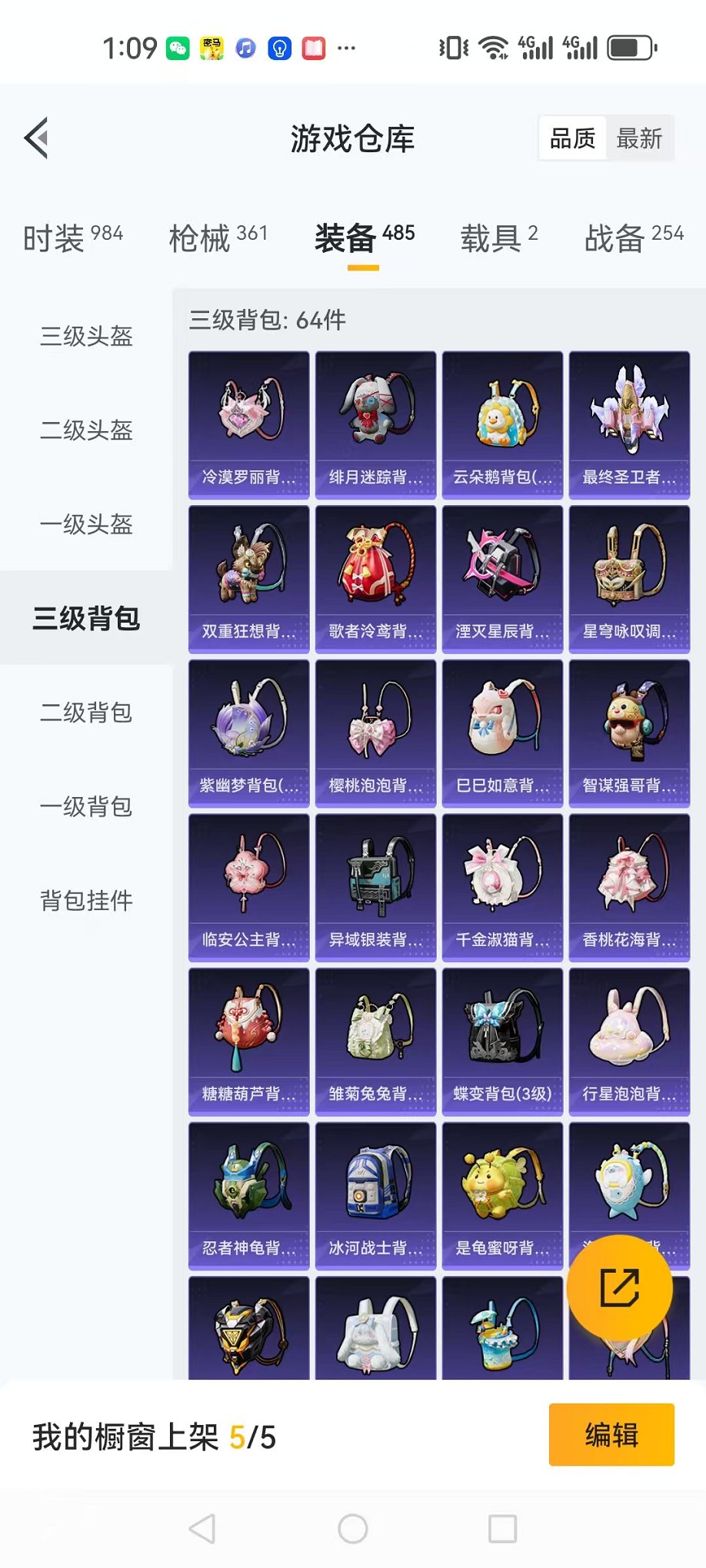Viewport: 706px width, 1568px height.
Task: Go back using the top-left arrow
Action: point(36,138)
